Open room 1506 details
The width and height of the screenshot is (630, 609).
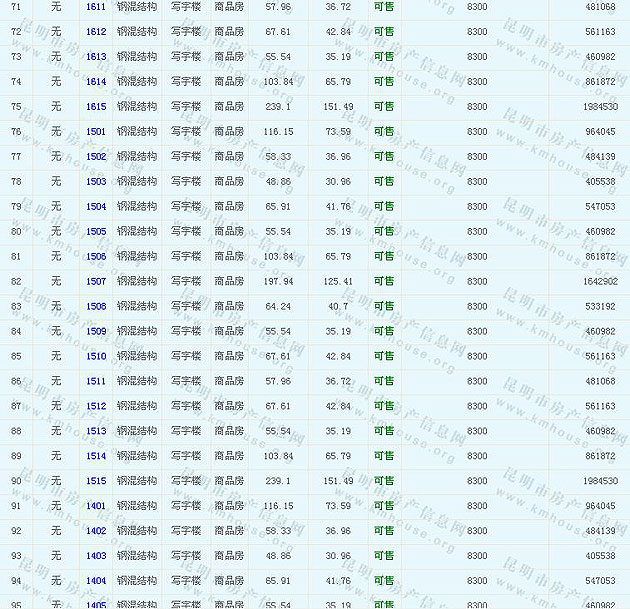click(96, 257)
